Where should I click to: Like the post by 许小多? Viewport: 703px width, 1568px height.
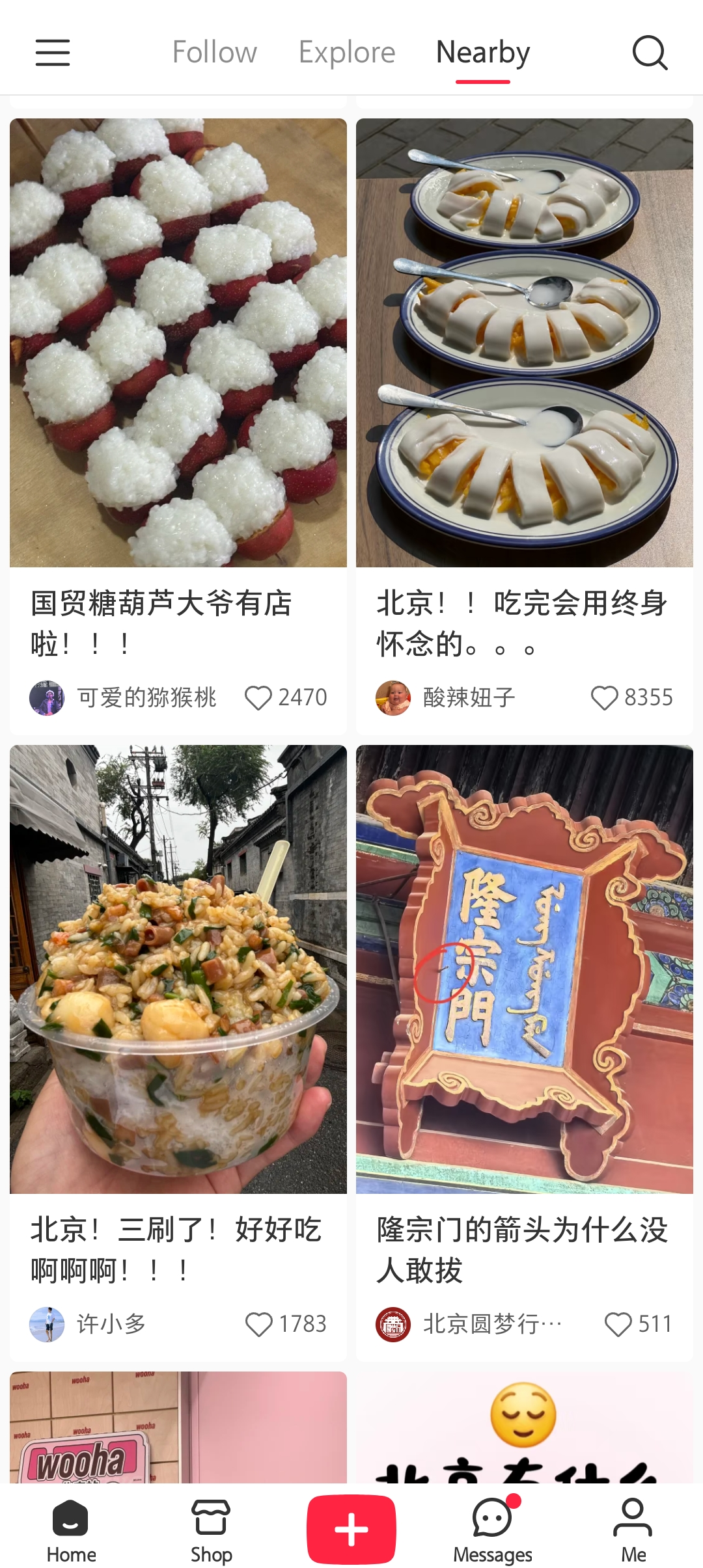259,1325
